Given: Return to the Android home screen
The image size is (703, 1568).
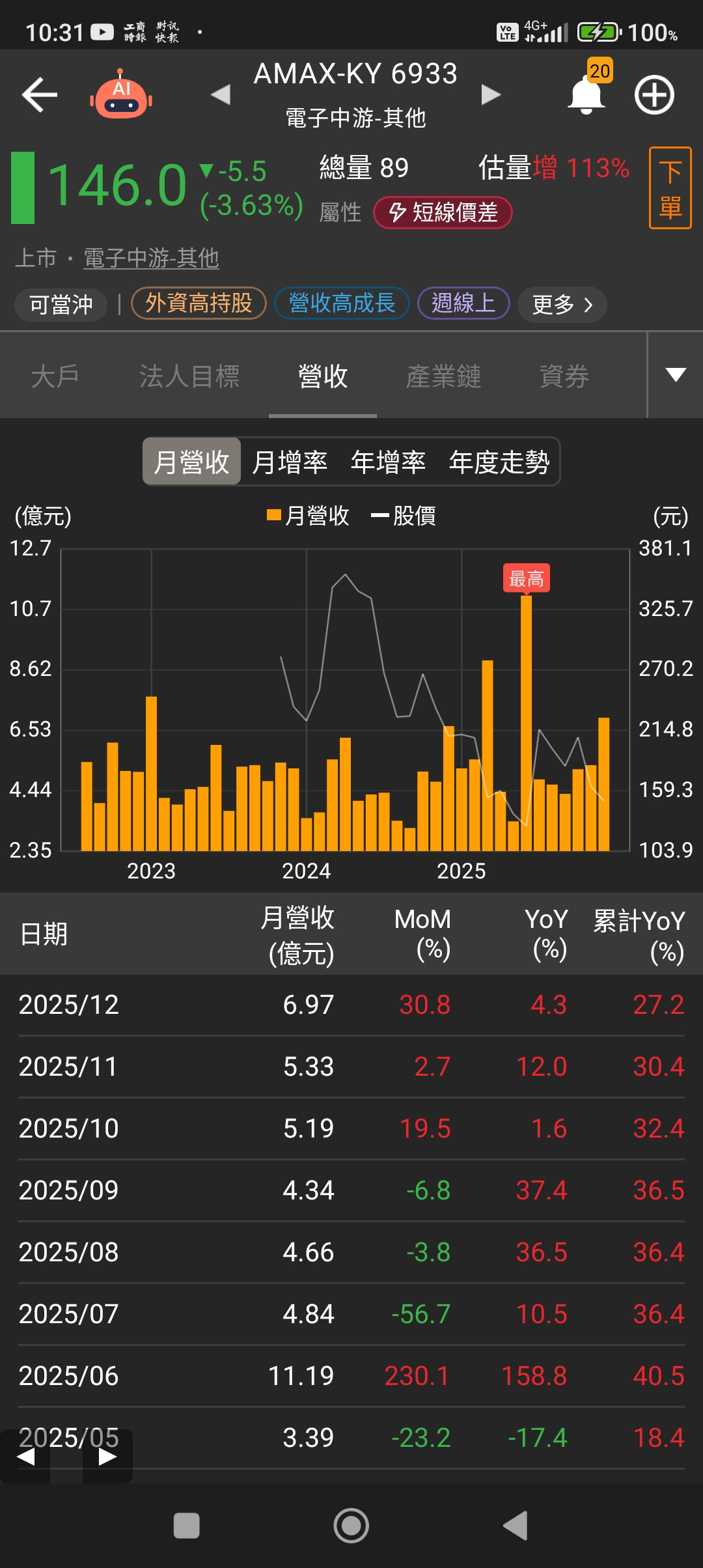Looking at the screenshot, I should [351, 1525].
